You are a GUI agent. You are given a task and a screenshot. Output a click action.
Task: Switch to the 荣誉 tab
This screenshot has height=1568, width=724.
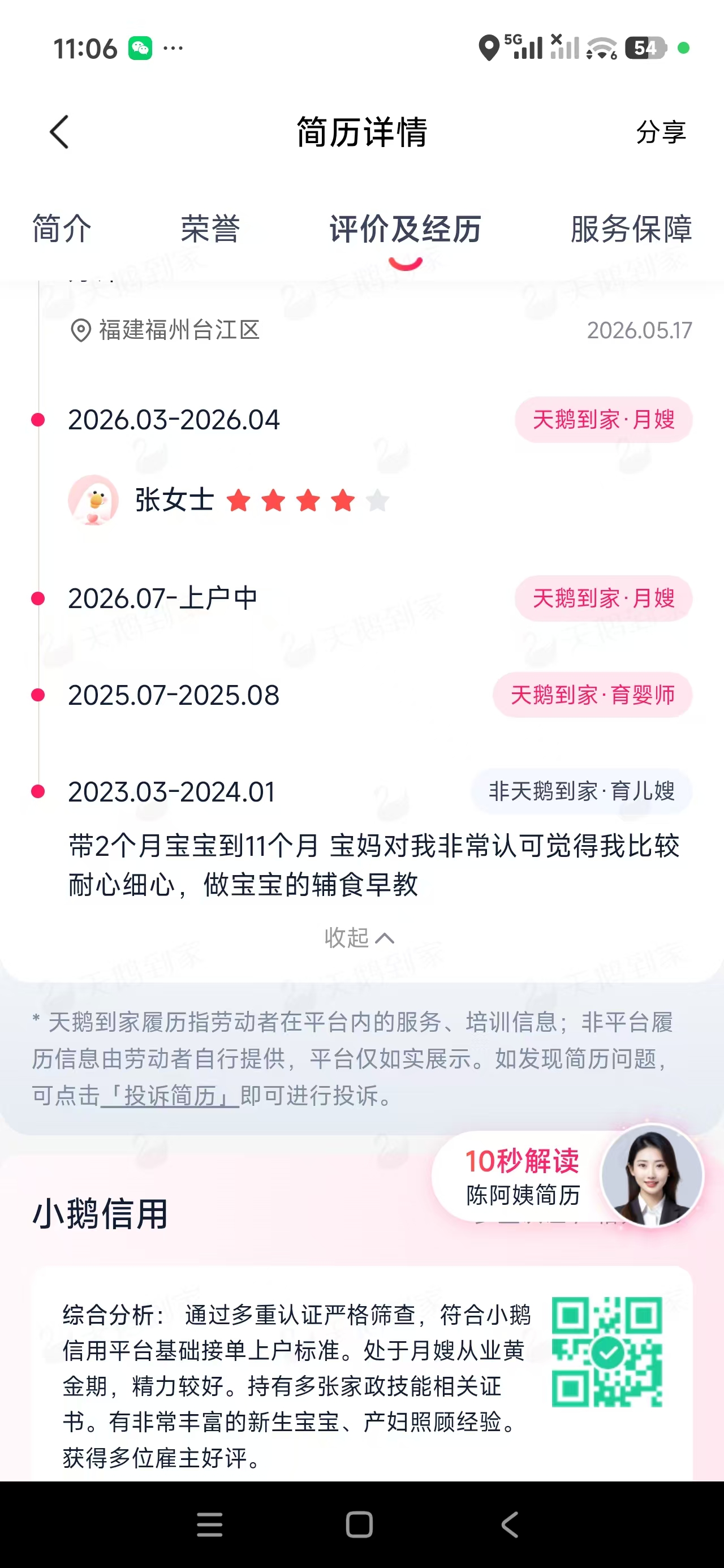pos(210,230)
